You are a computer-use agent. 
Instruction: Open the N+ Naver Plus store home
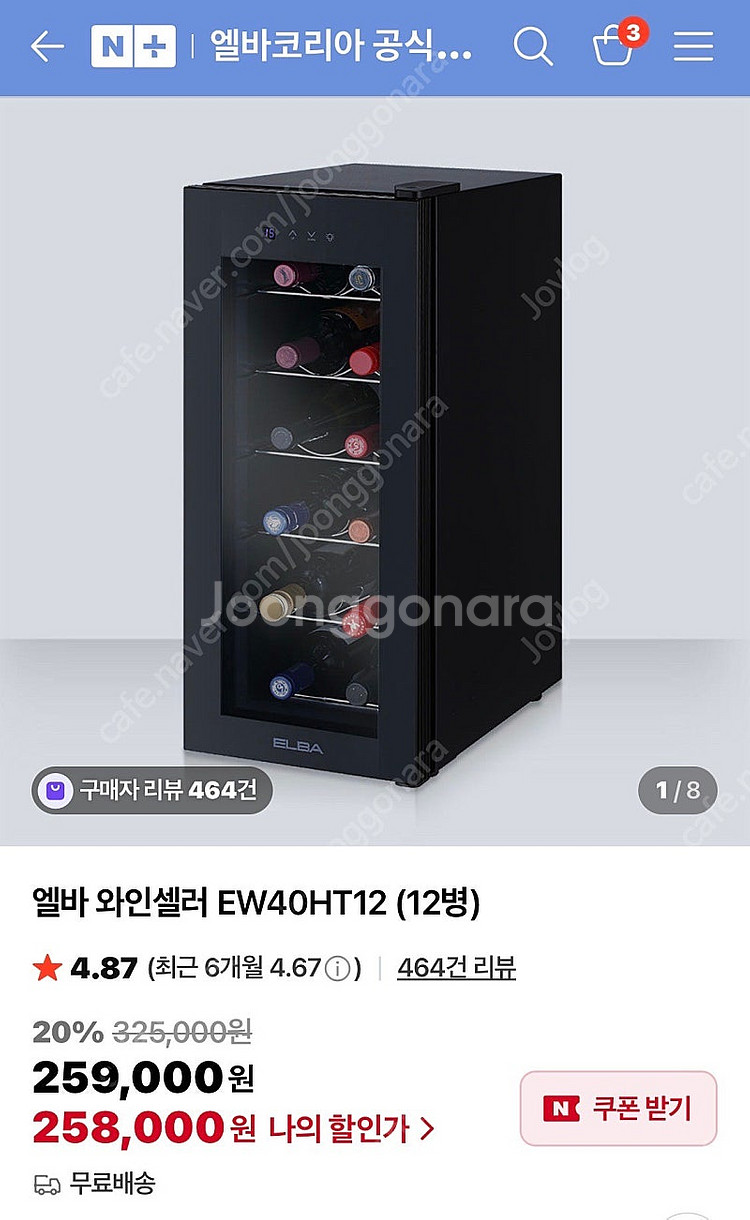point(133,46)
